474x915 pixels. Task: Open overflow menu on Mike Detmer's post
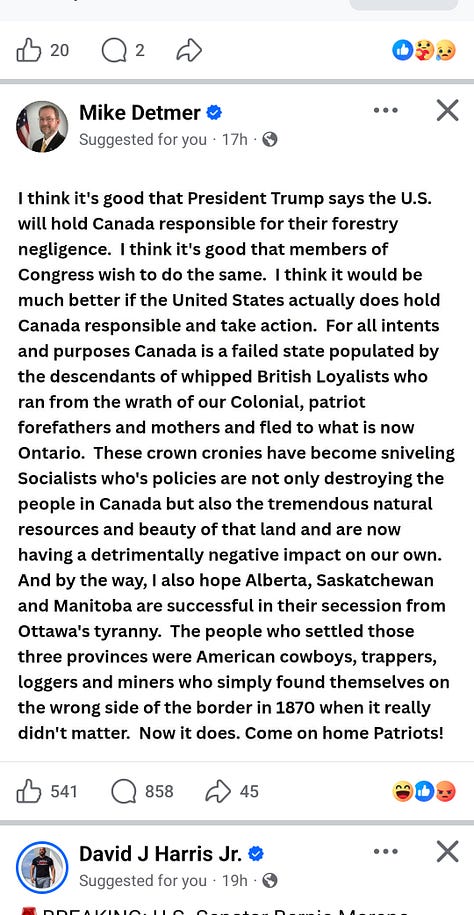coord(386,110)
